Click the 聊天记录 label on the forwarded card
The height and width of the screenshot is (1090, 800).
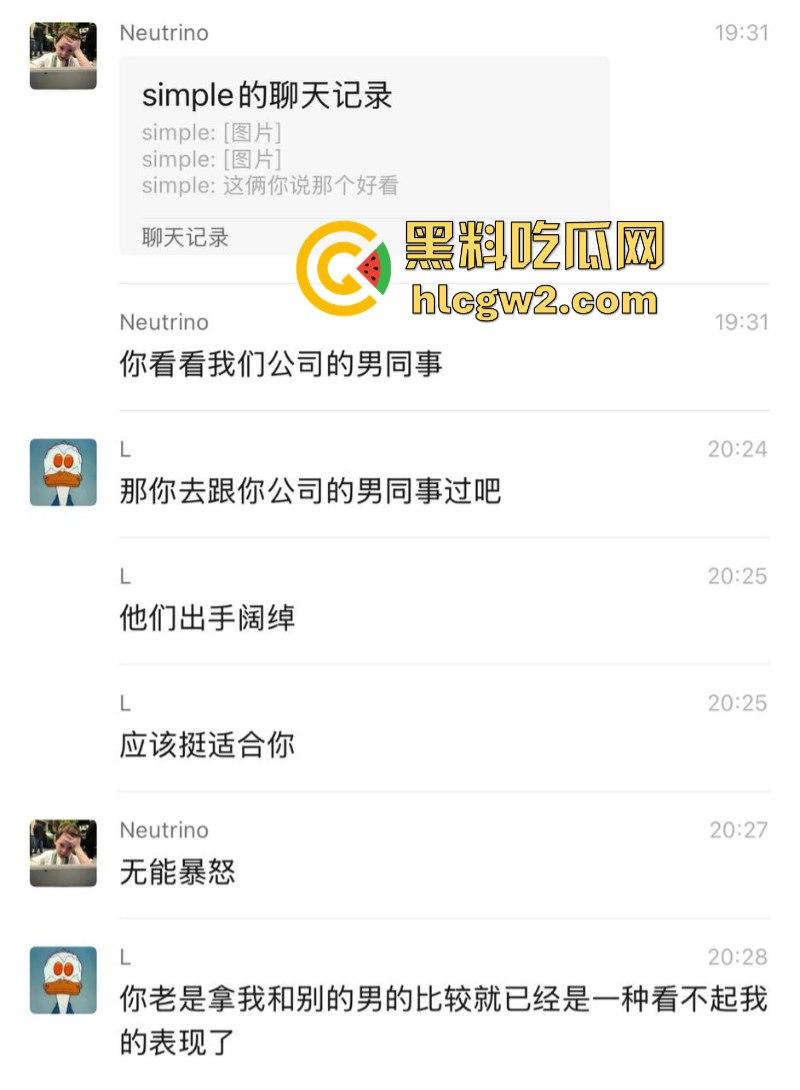(183, 238)
